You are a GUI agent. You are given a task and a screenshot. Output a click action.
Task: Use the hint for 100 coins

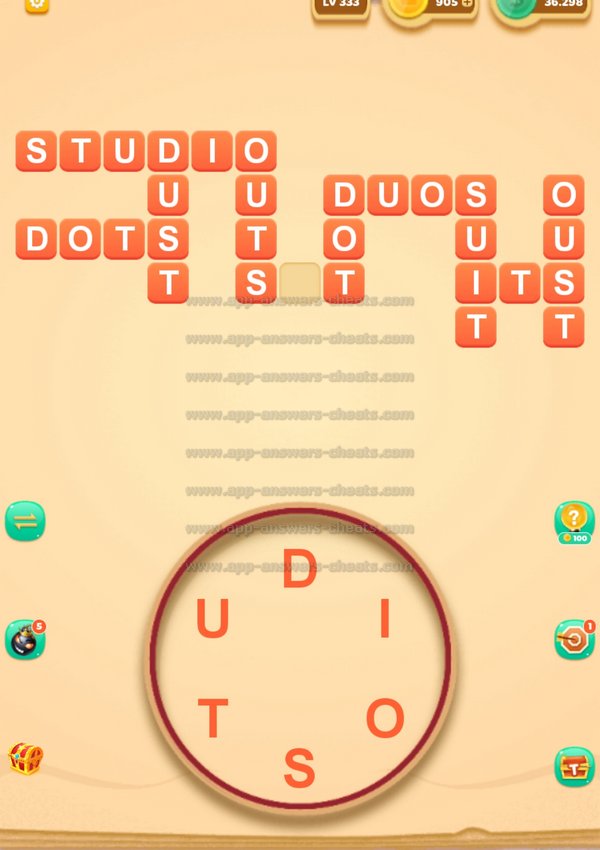click(574, 522)
